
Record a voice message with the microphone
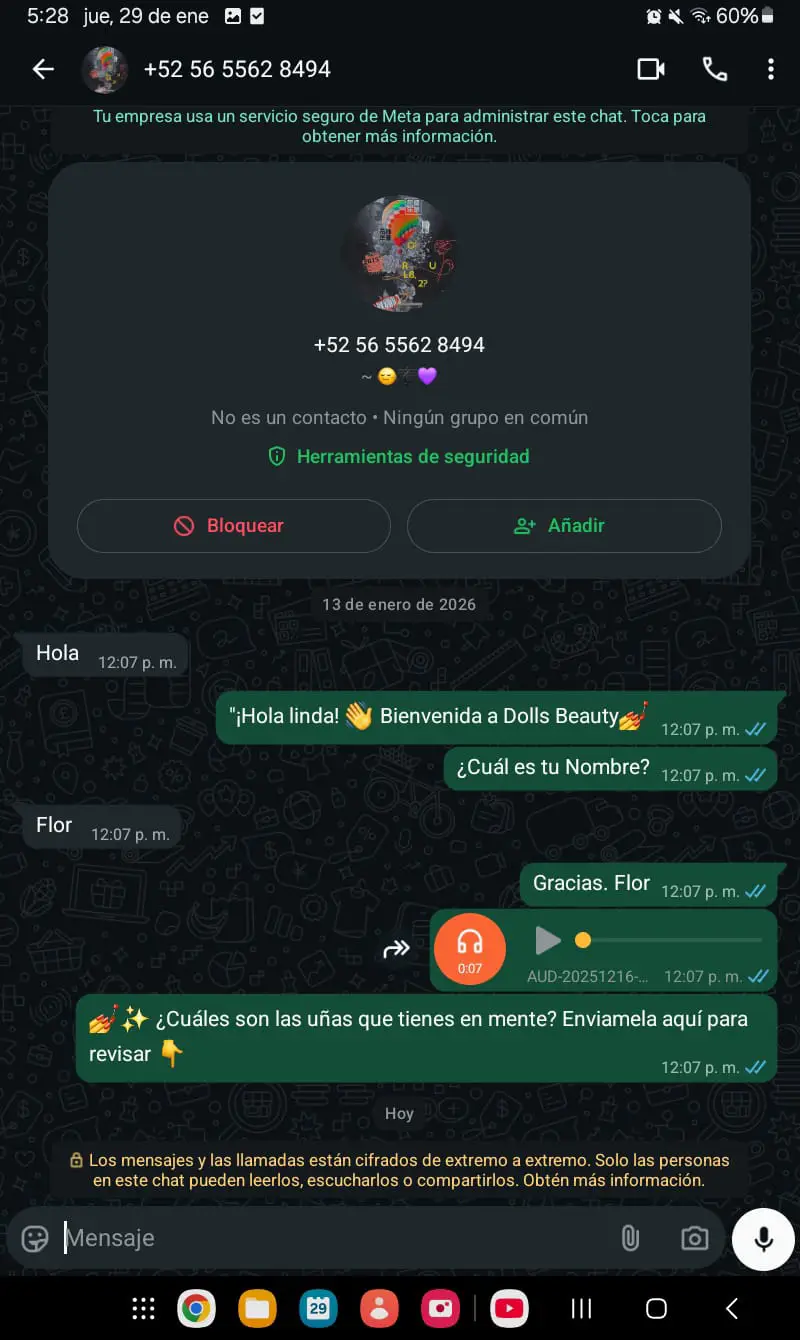tap(763, 1239)
